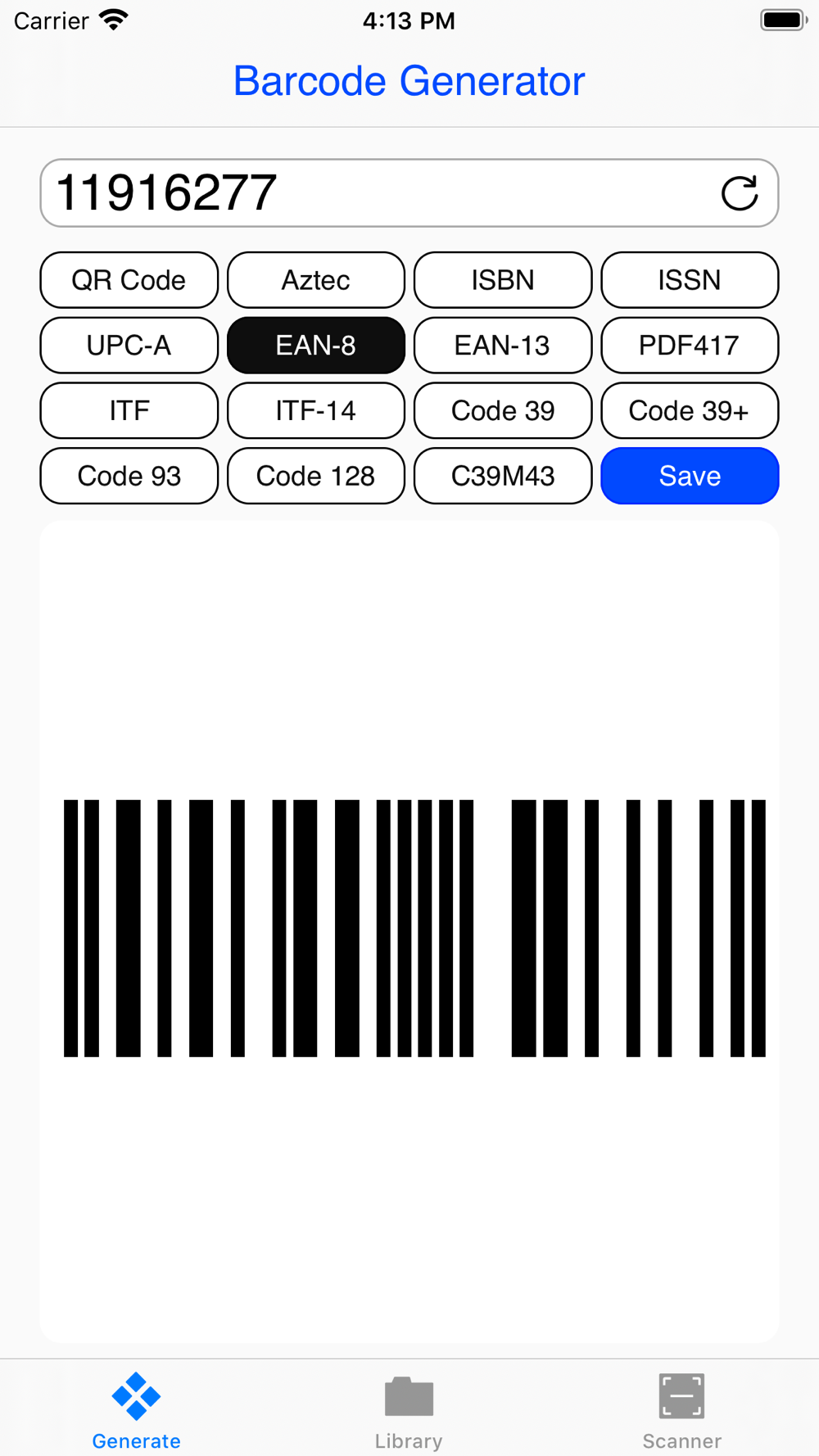Tap the EAN-8 format button
Viewport: 819px width, 1456px height.
315,346
